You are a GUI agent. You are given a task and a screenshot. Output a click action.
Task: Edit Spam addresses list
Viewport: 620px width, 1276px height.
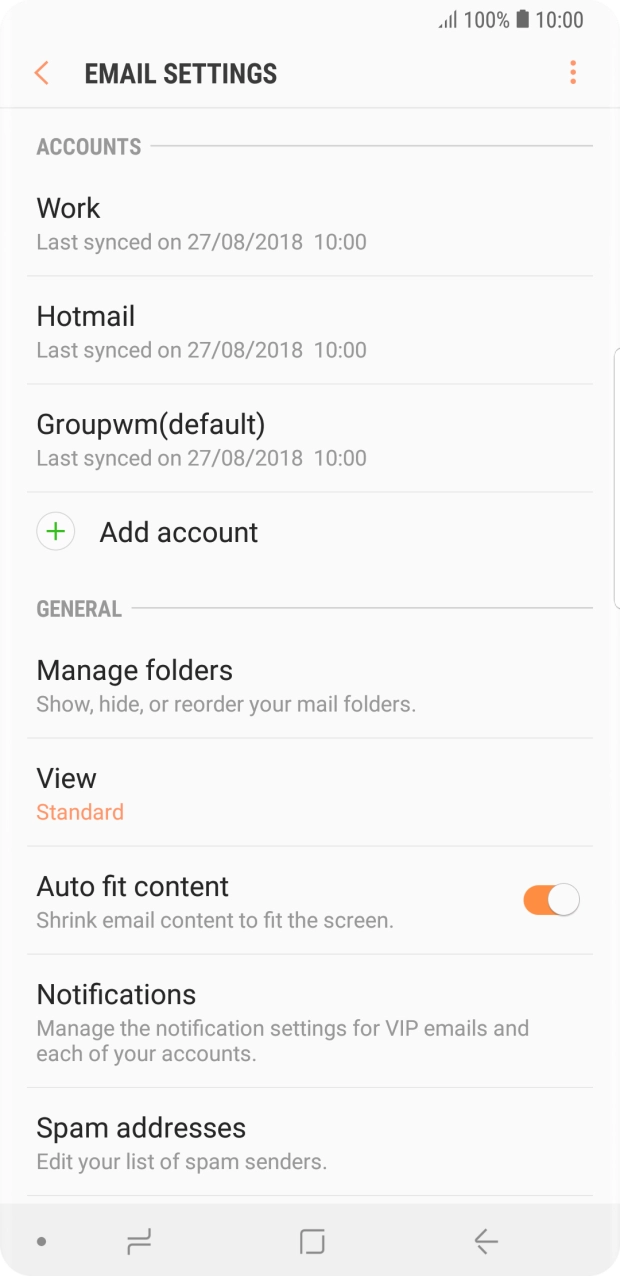click(310, 1142)
